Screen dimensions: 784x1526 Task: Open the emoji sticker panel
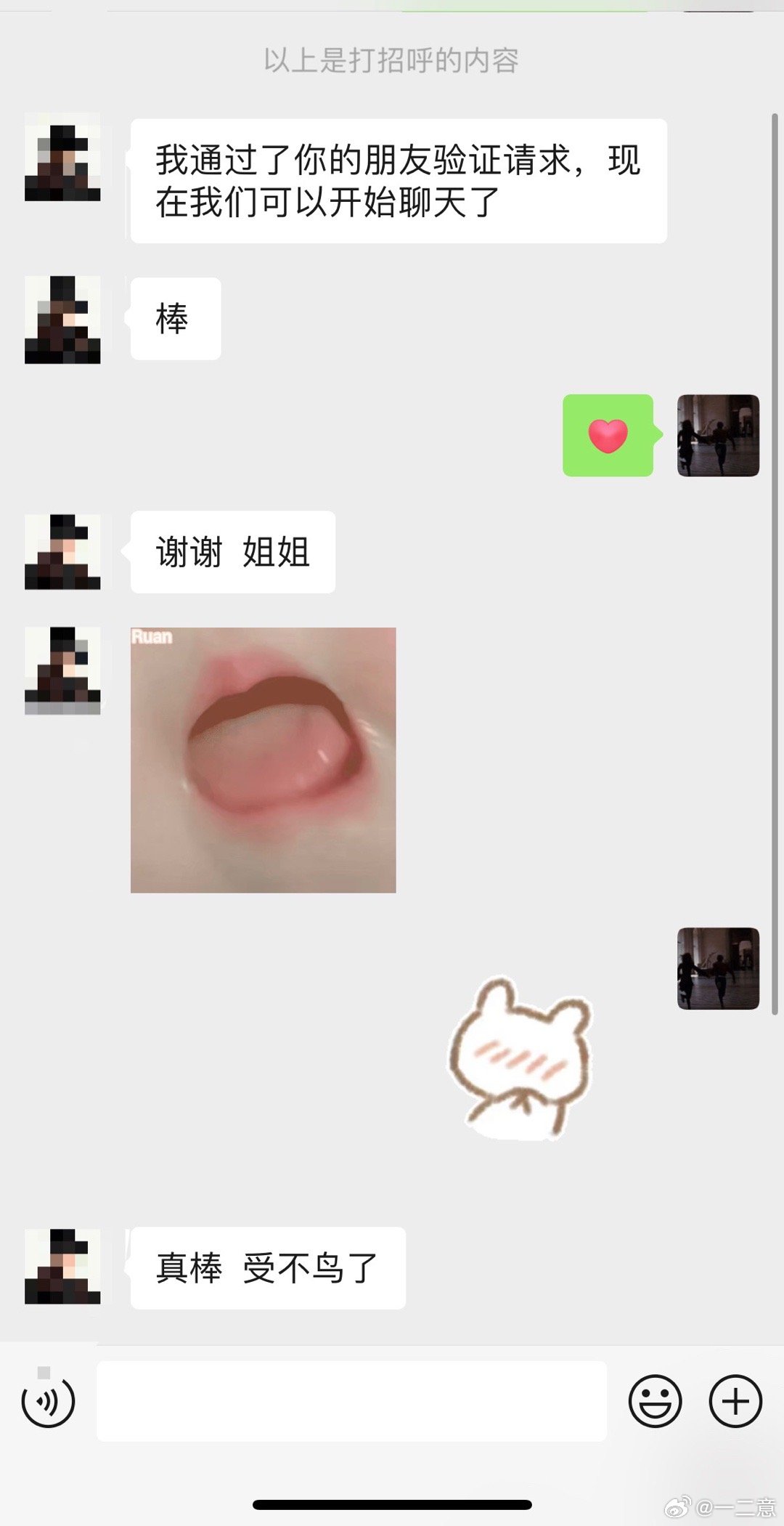pos(655,1401)
